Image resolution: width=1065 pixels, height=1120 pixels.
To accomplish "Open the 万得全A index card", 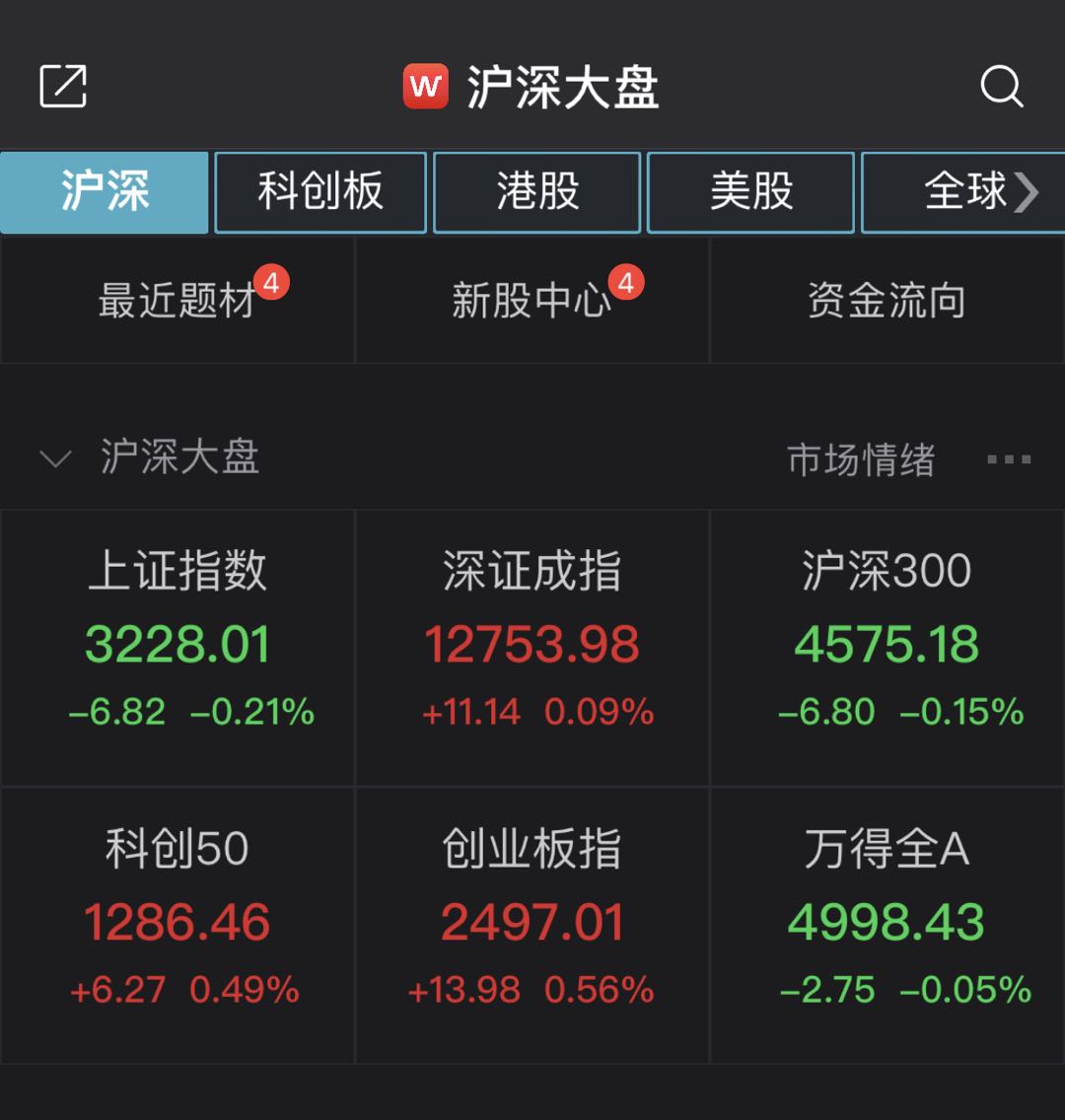I will (x=887, y=925).
